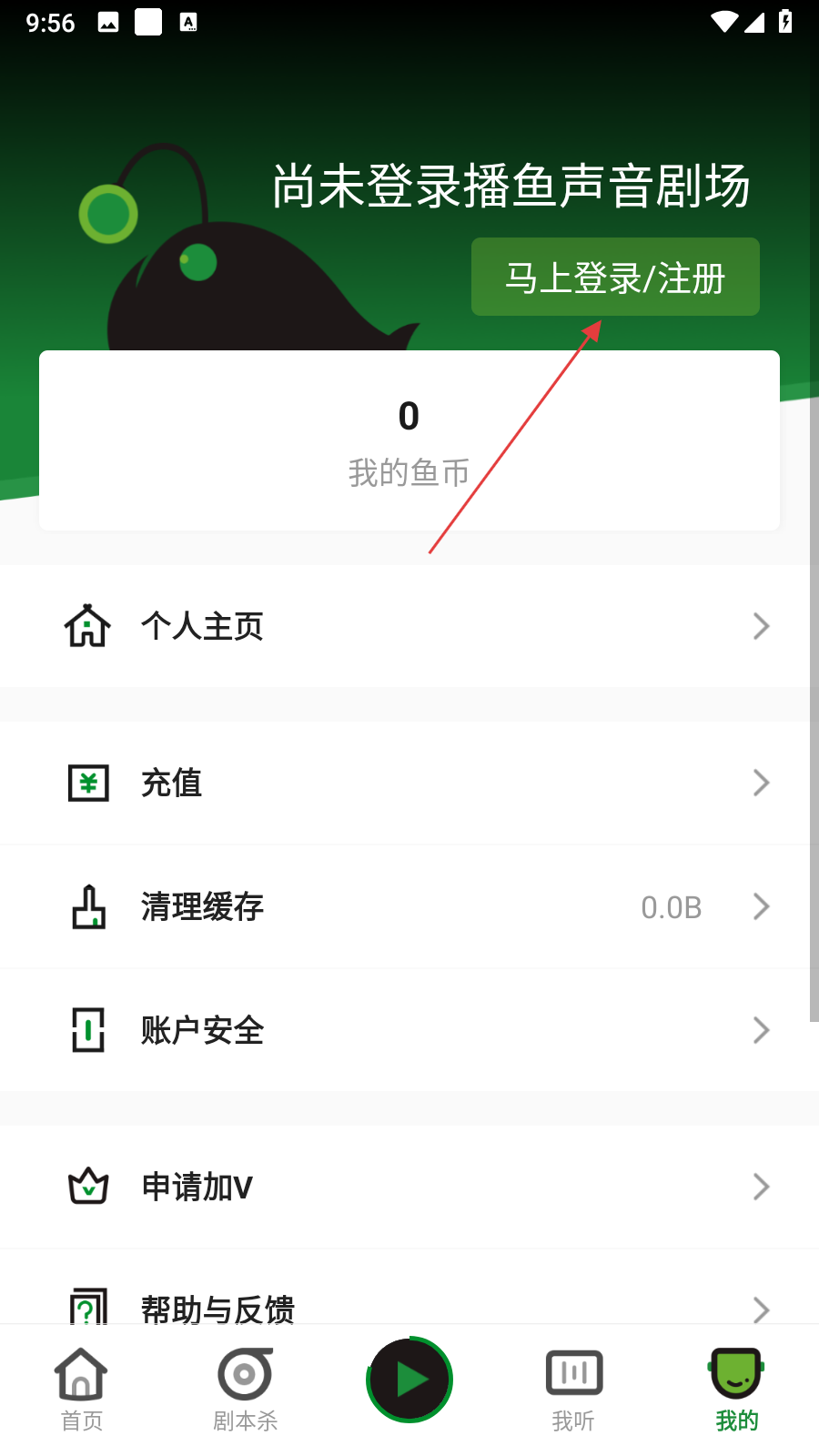Open 账户安全 settings
This screenshot has width=819, height=1456.
(409, 1030)
